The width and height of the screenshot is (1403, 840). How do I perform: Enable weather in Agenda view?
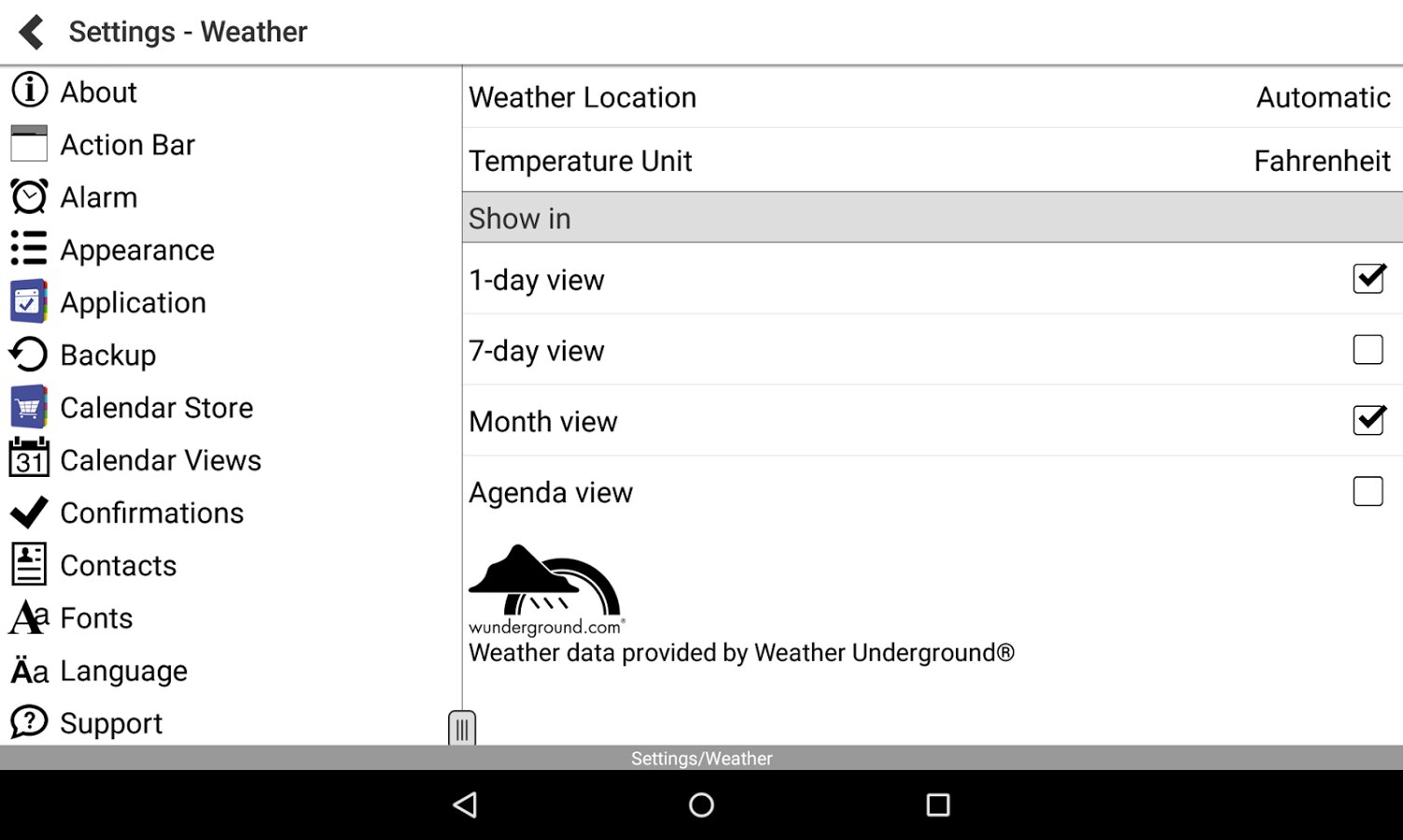tap(1368, 492)
